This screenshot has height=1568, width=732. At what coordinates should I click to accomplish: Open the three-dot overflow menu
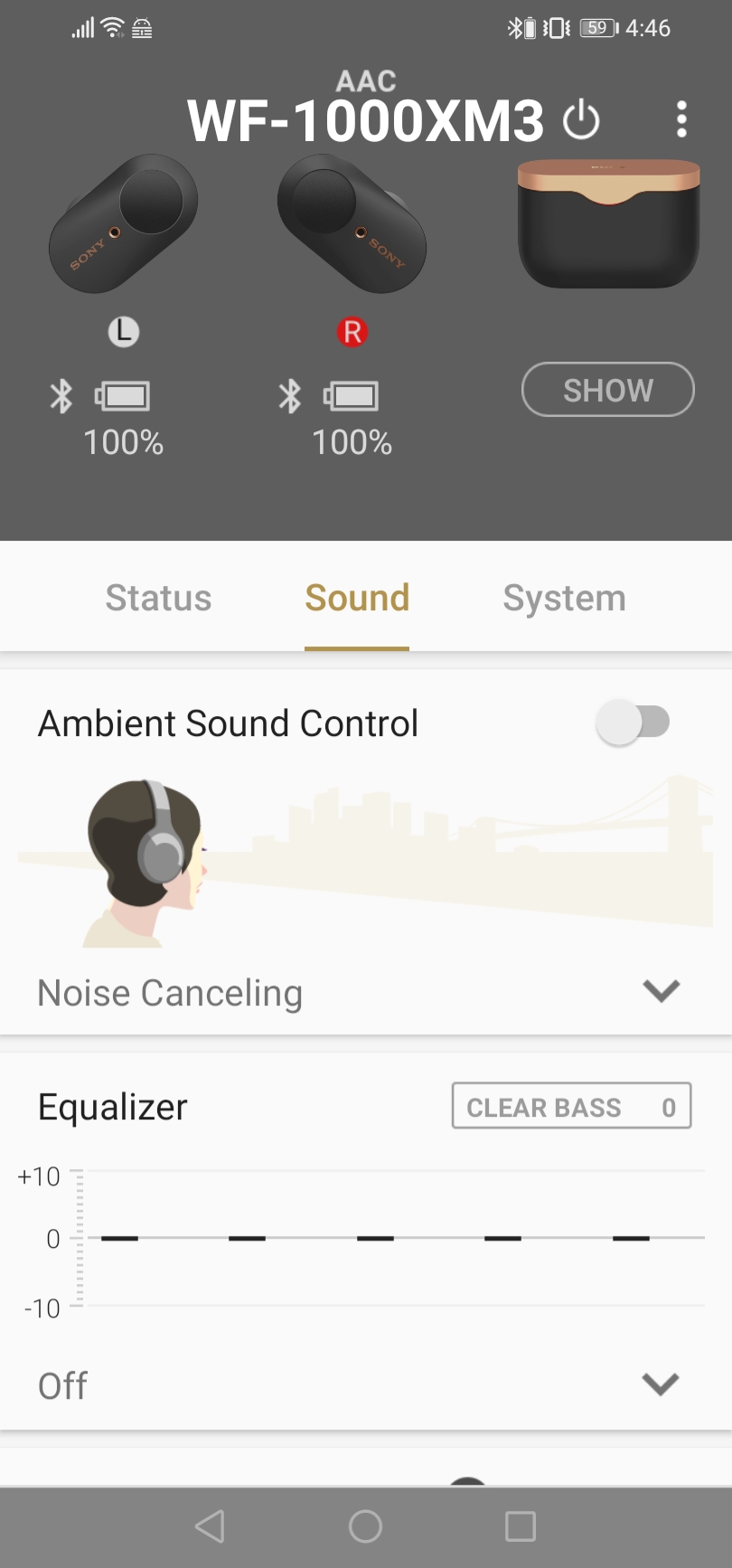click(x=681, y=119)
